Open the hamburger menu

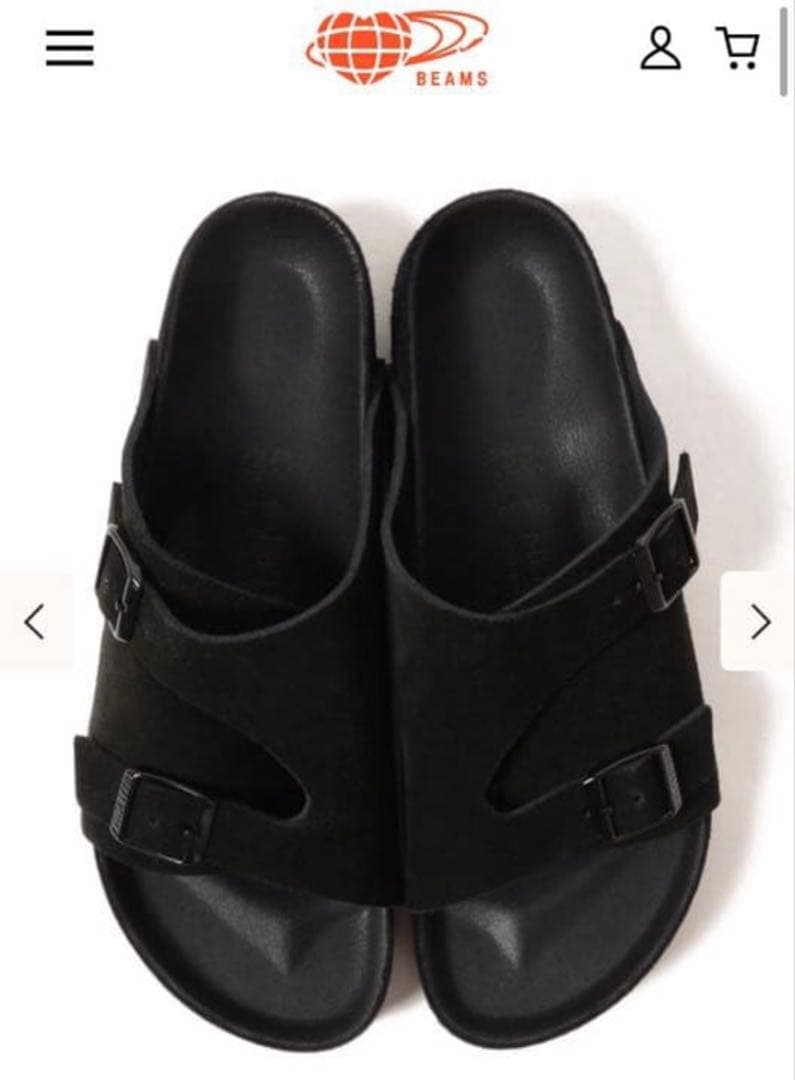[70, 48]
